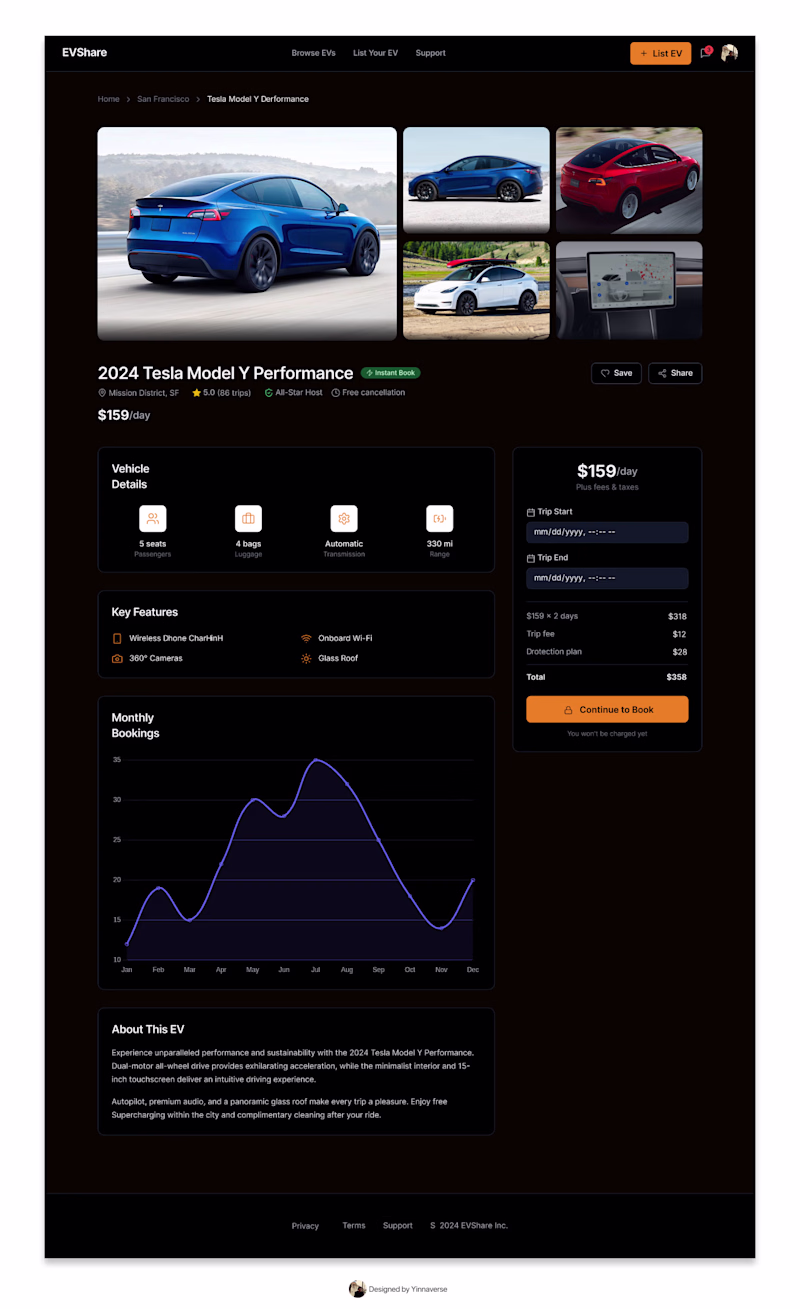Open the Terms footer link

(354, 1225)
